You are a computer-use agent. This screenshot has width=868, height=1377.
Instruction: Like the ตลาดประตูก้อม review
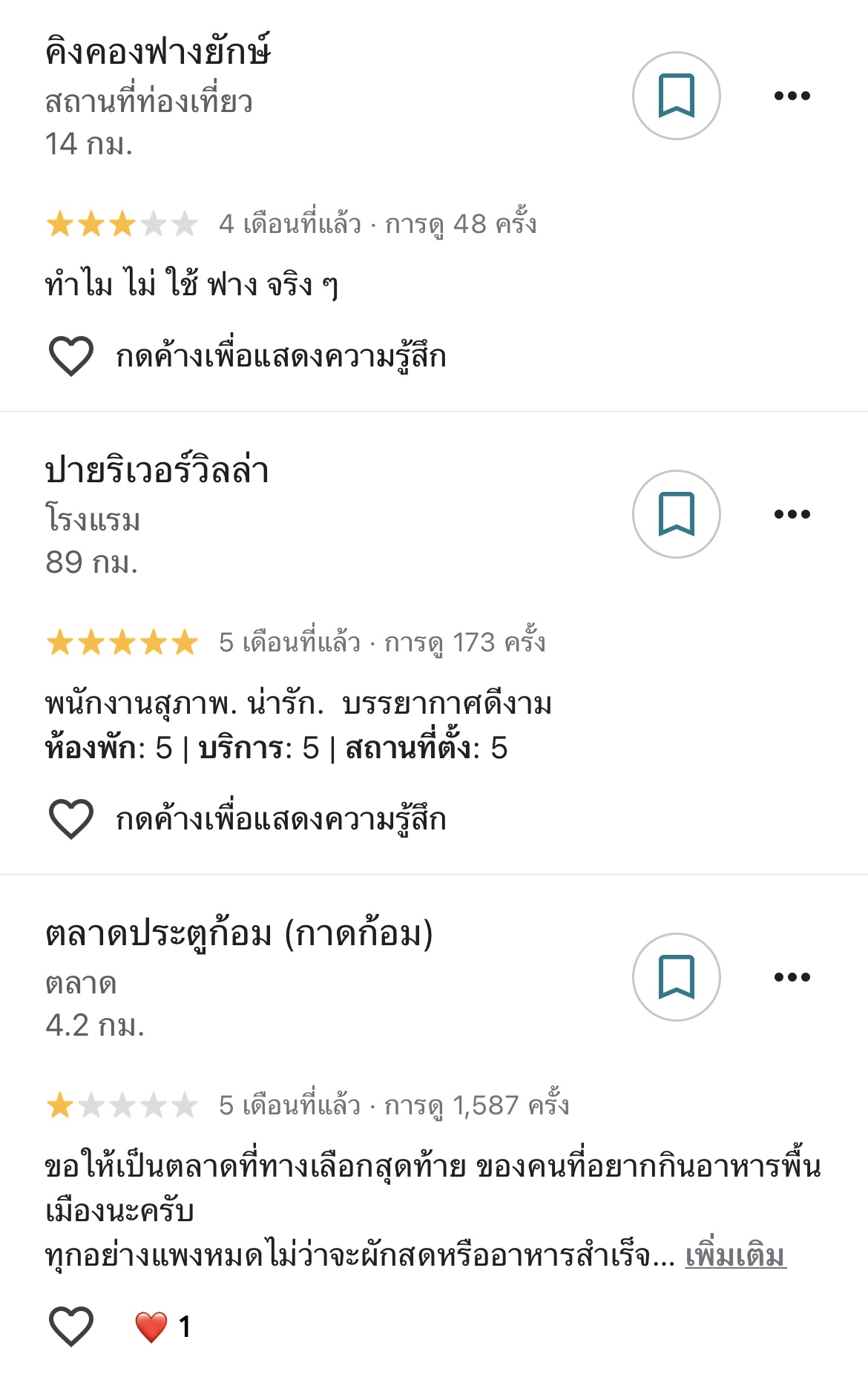[71, 1326]
